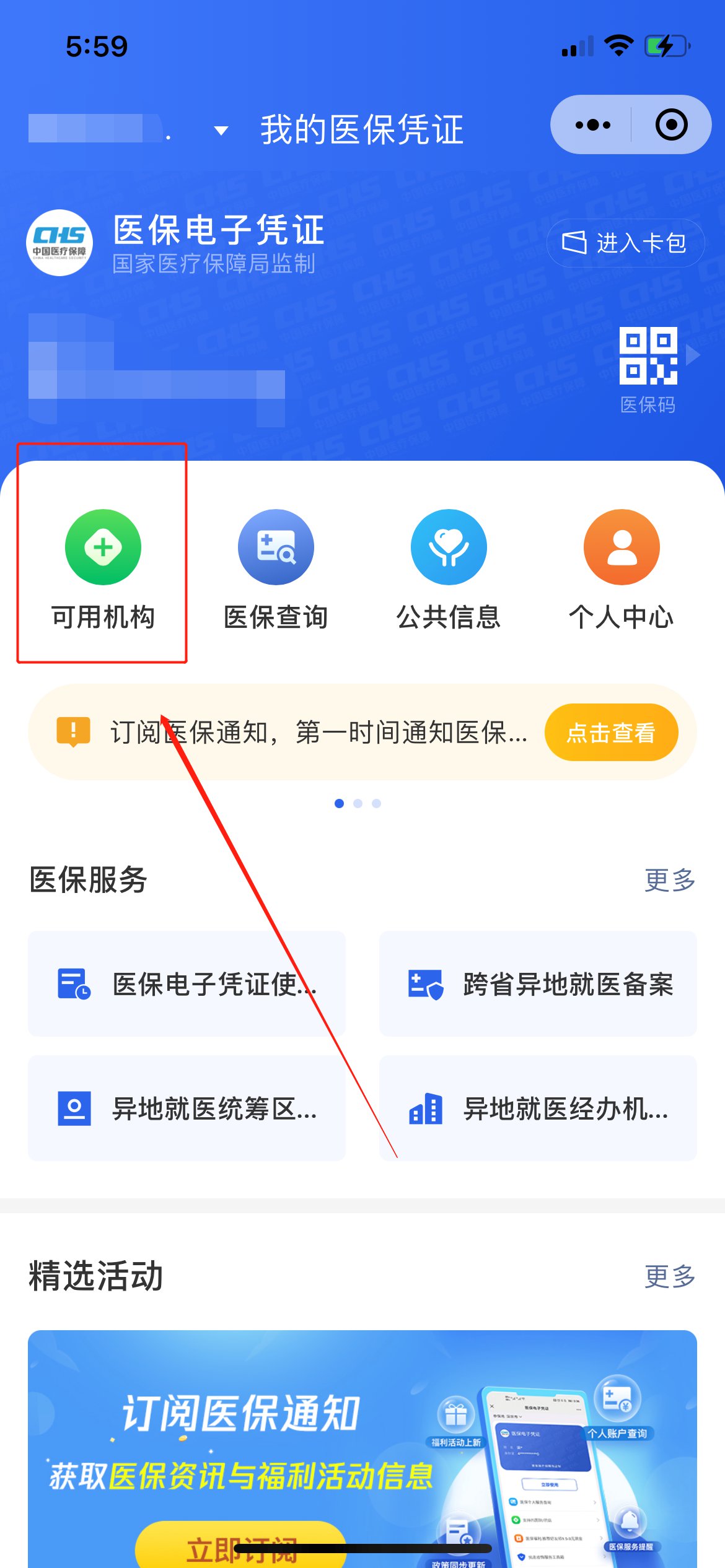Tap 进入卡包 button
Image resolution: width=725 pixels, height=1568 pixels.
[x=625, y=243]
